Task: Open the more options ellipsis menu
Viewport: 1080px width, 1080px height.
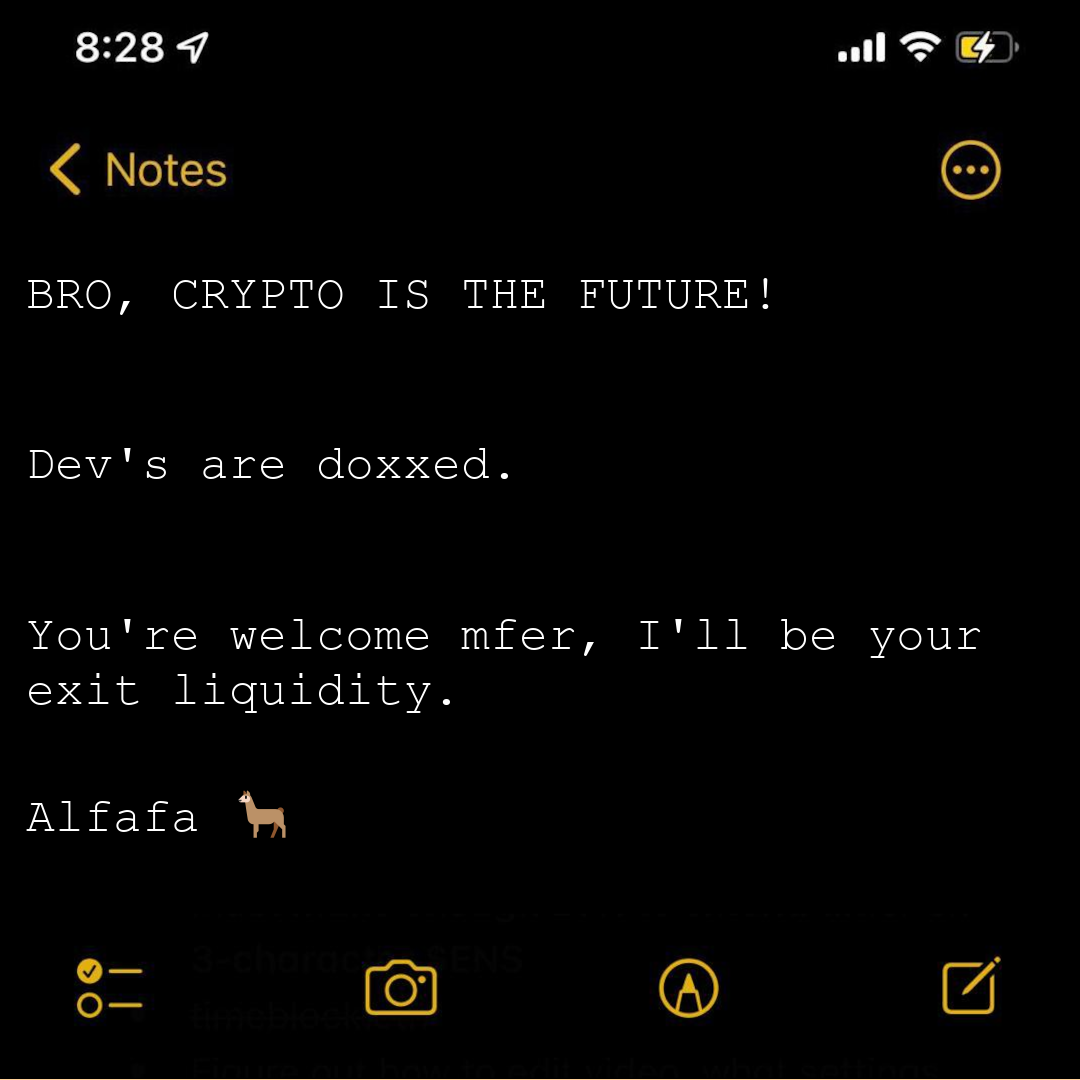Action: 970,170
